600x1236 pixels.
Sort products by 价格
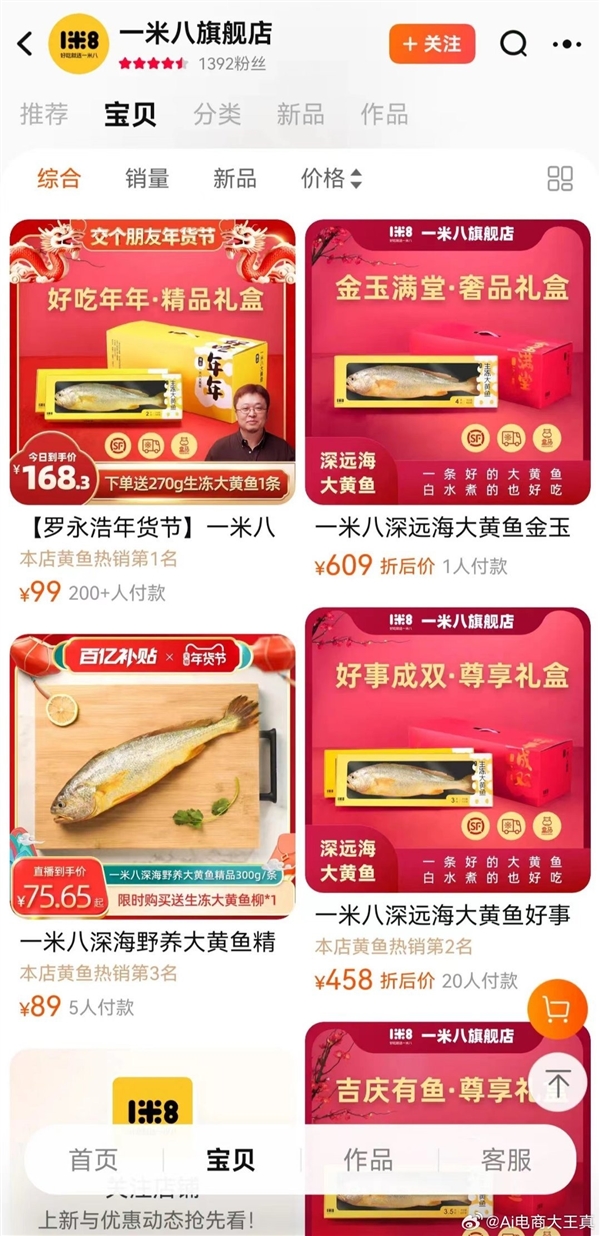coord(331,179)
